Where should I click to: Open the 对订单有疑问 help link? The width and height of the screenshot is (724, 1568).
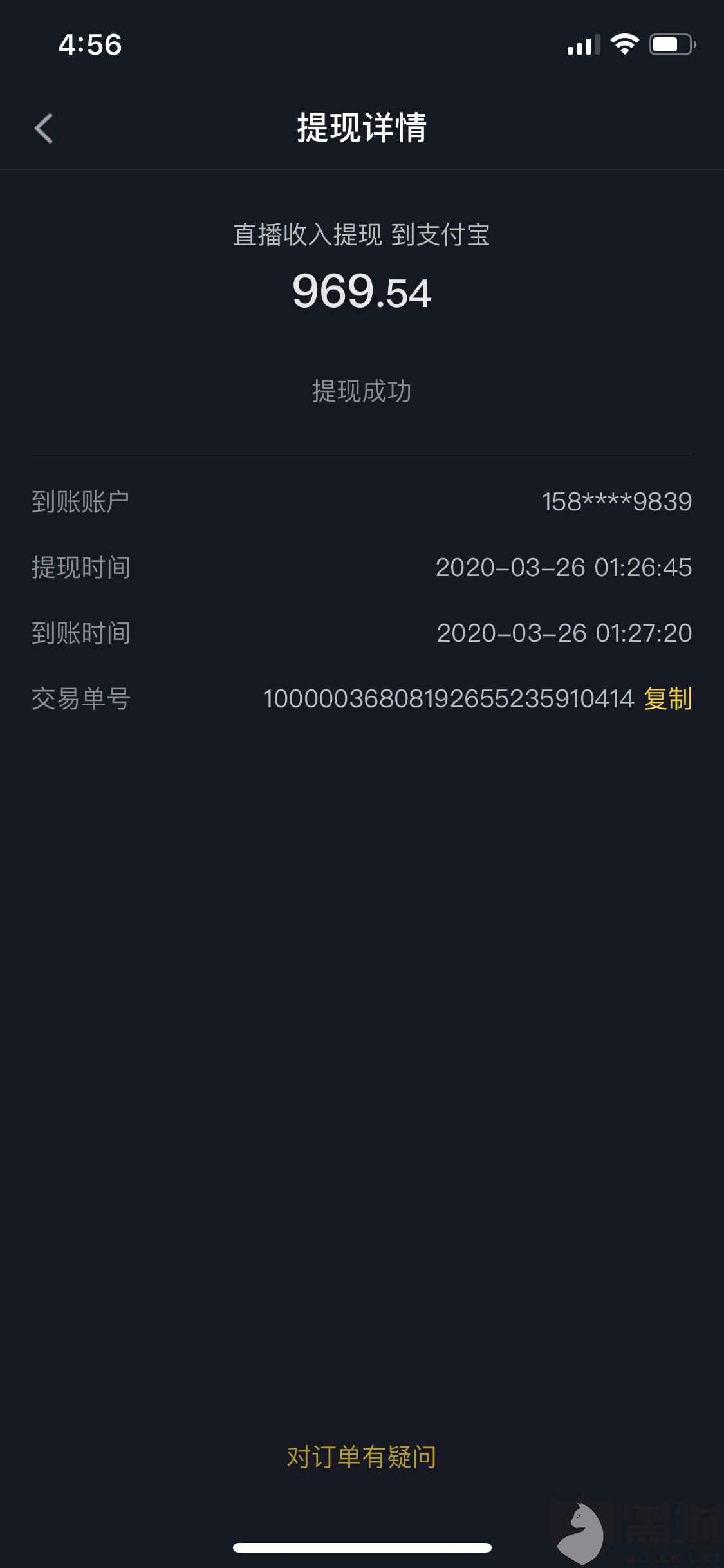click(362, 1457)
